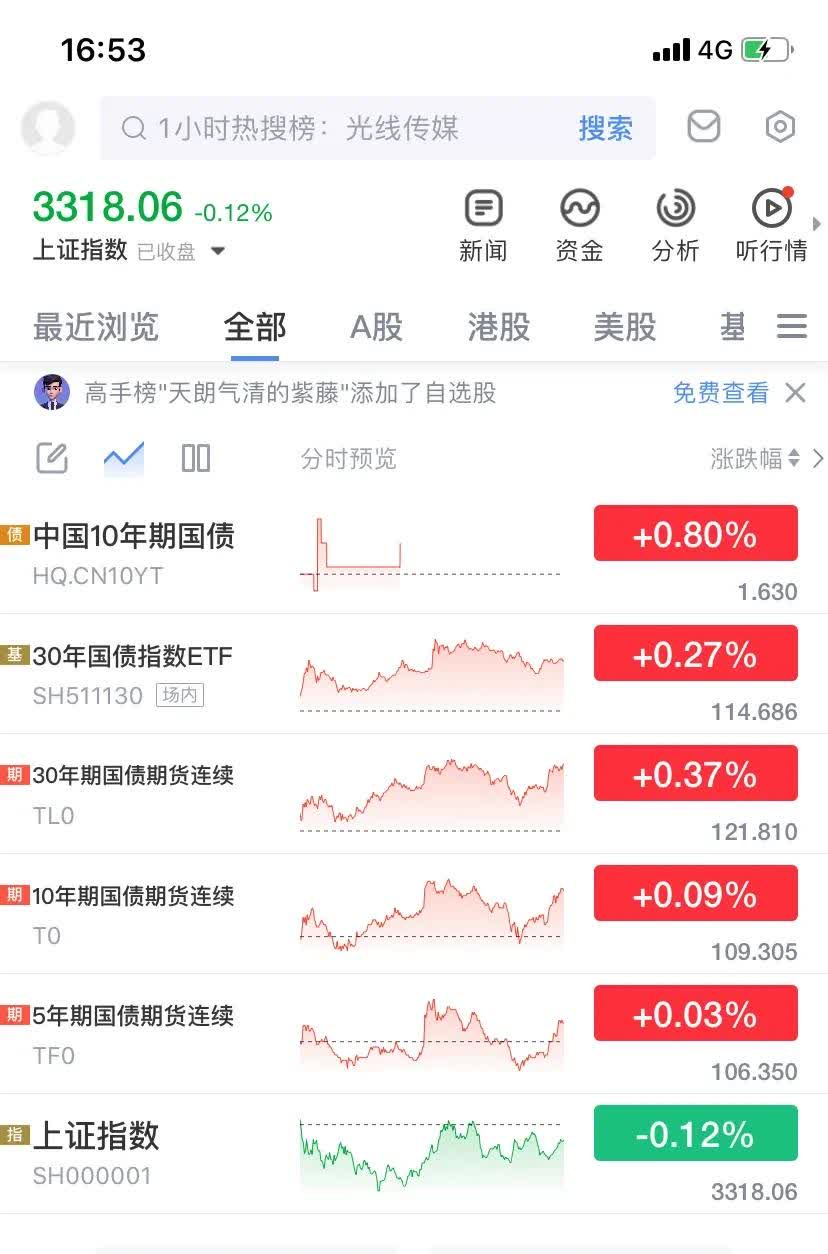The height and width of the screenshot is (1254, 828).
Task: Enable the line-chart preview view mode
Action: pos(123,458)
